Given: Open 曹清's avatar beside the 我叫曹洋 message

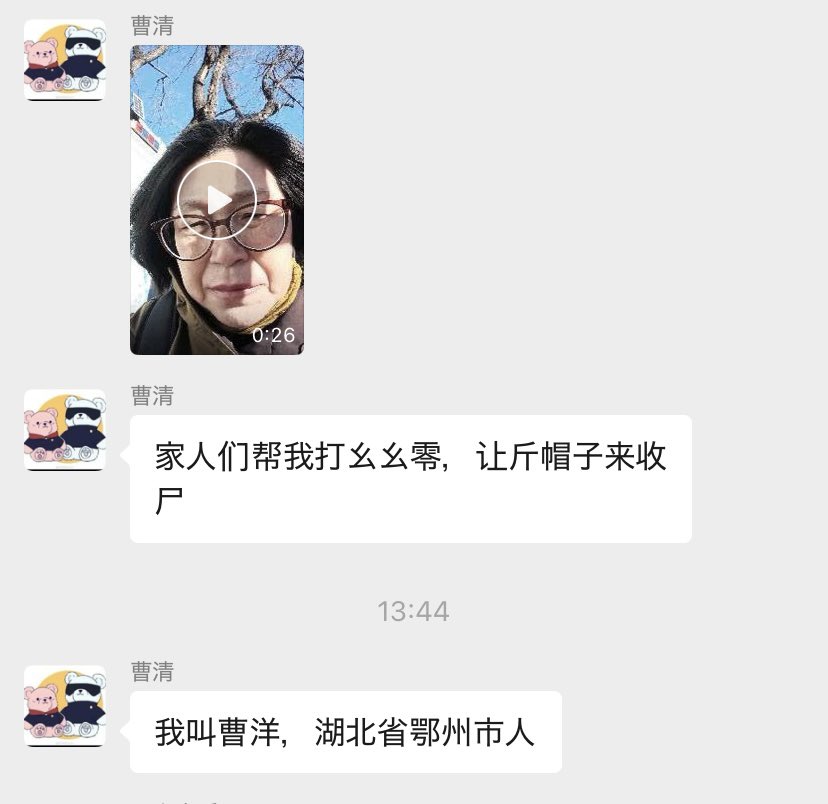Looking at the screenshot, I should point(65,706).
